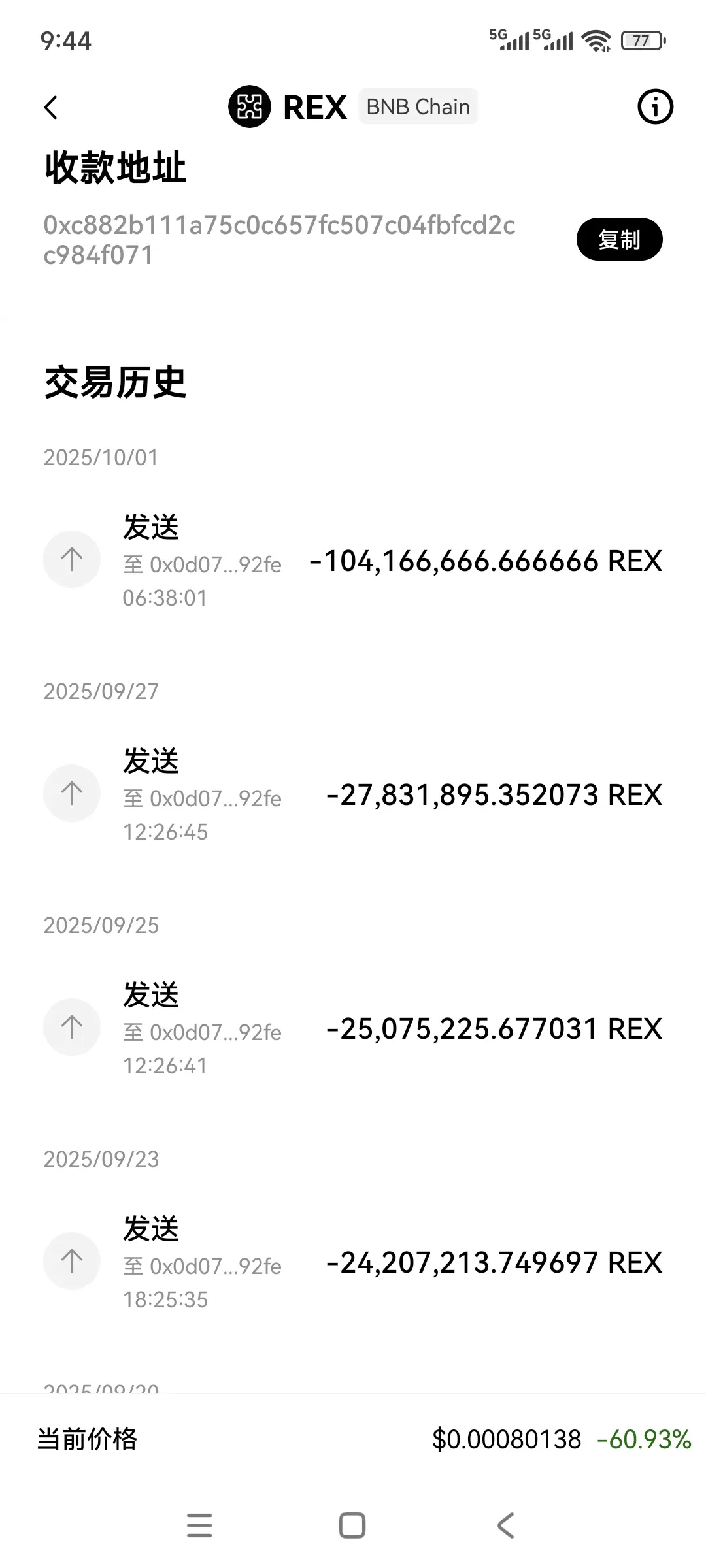Open the 25,075,225.677031 REX send transaction
The image size is (706, 1568).
click(x=353, y=1029)
